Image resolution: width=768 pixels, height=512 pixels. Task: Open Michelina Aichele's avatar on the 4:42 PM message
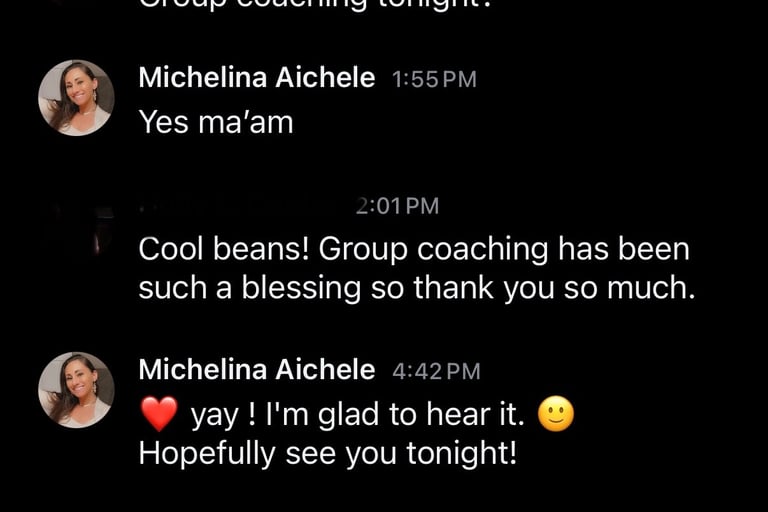[x=76, y=390]
